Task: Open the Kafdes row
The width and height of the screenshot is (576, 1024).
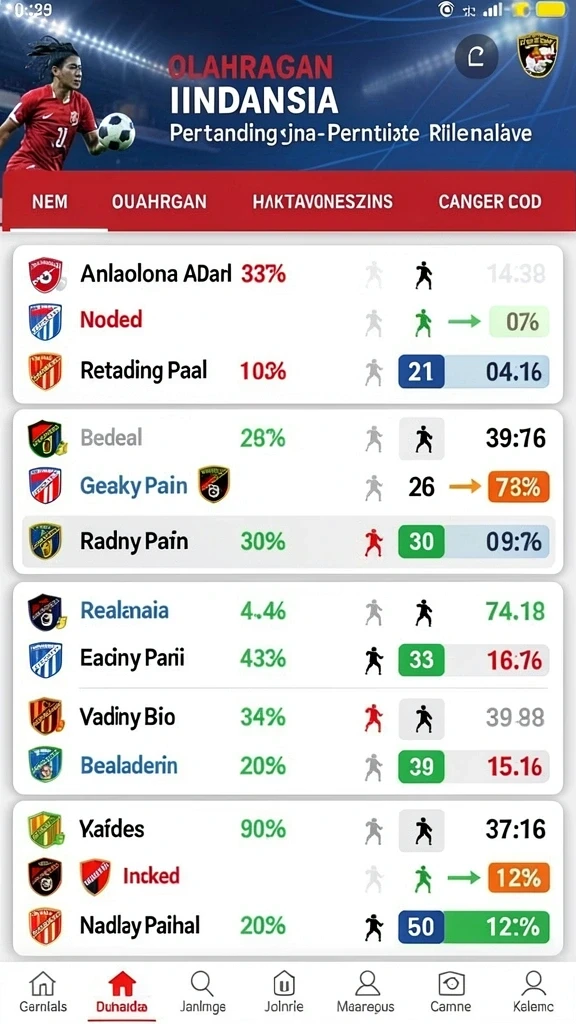Action: (288, 829)
